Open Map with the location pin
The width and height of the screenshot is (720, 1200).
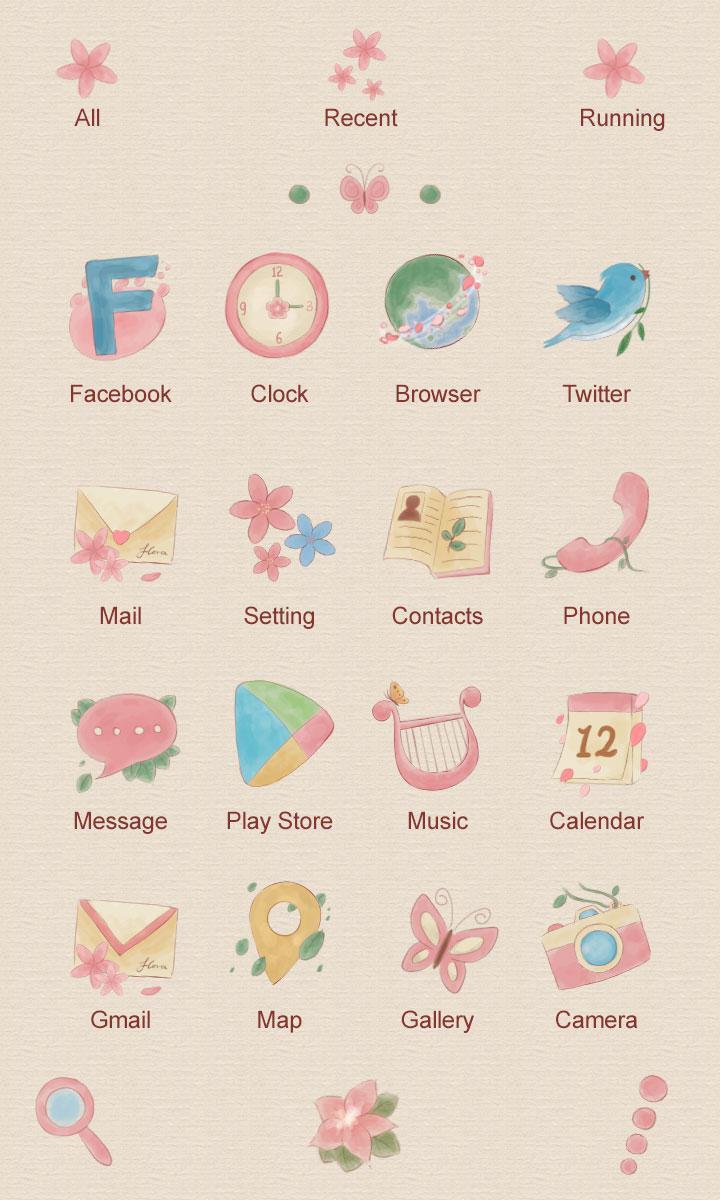(278, 935)
